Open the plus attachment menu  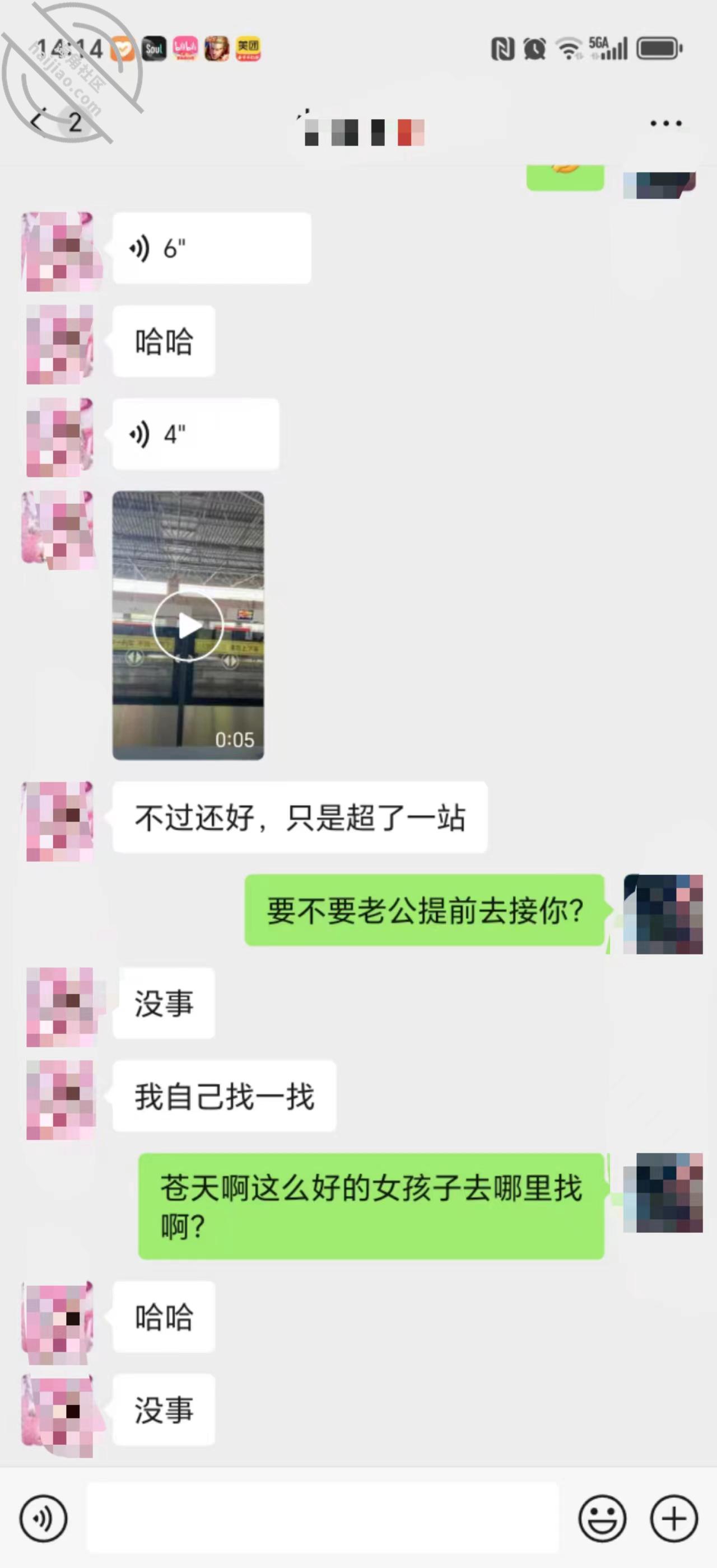(x=674, y=1519)
